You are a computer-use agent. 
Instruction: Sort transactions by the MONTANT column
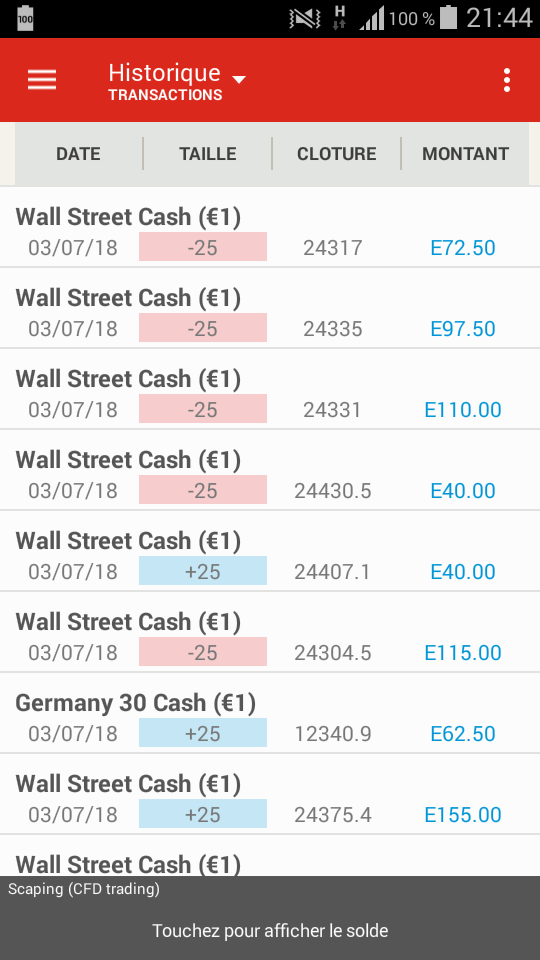tap(465, 154)
